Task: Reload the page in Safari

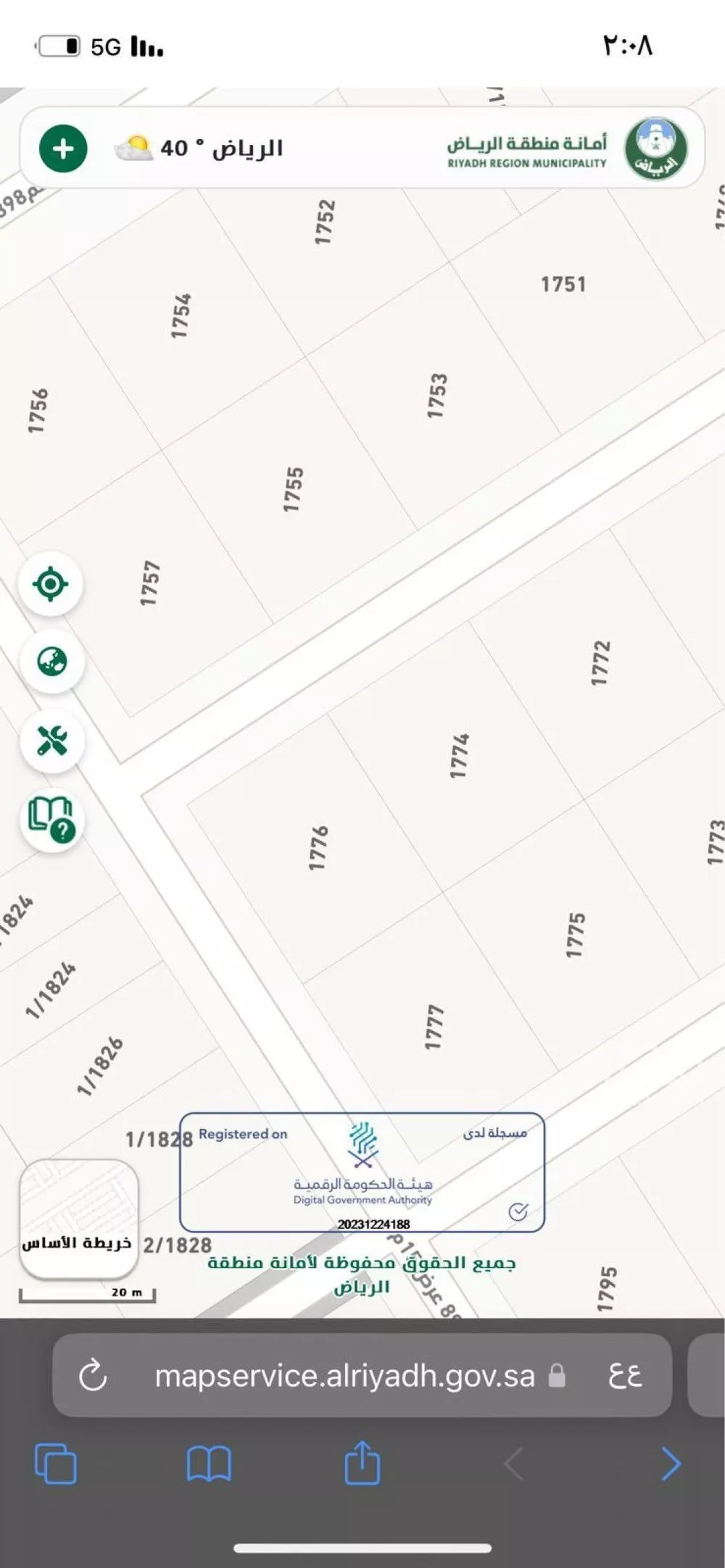Action: coord(94,1376)
